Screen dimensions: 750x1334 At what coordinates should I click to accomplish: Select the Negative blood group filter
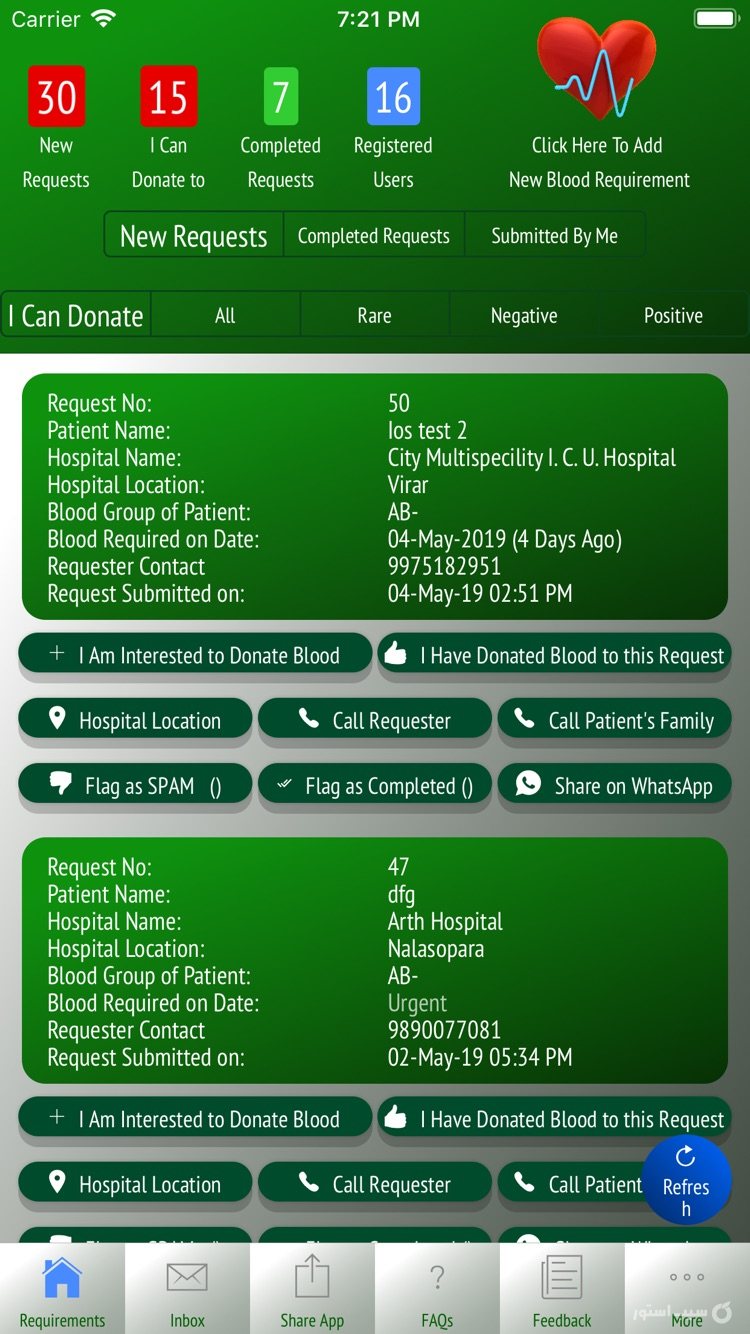pyautogui.click(x=523, y=315)
